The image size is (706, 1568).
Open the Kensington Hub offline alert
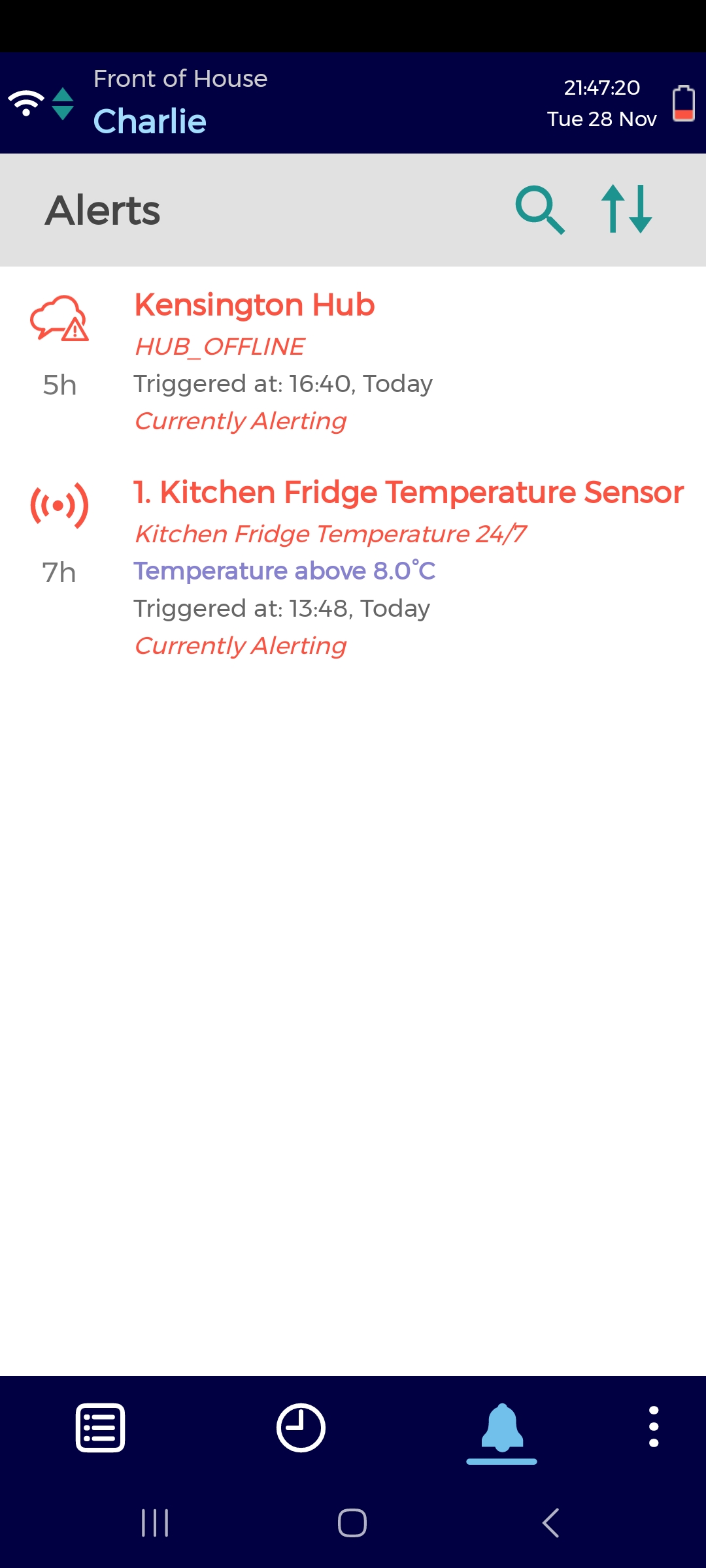[x=254, y=306]
